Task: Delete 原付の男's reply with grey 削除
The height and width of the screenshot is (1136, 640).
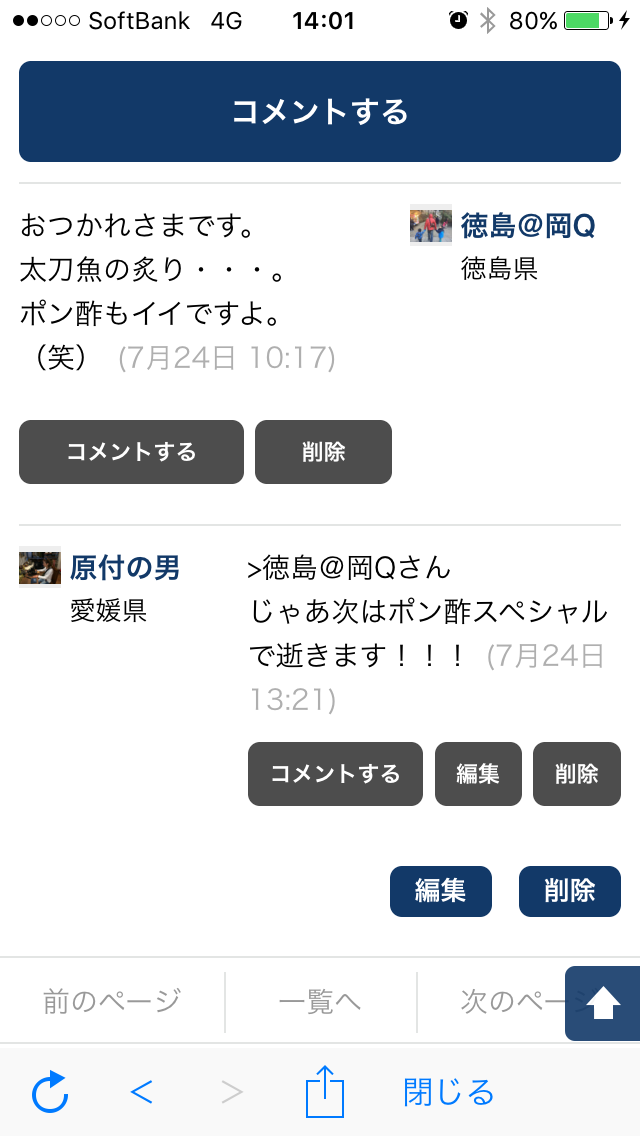Action: 577,774
